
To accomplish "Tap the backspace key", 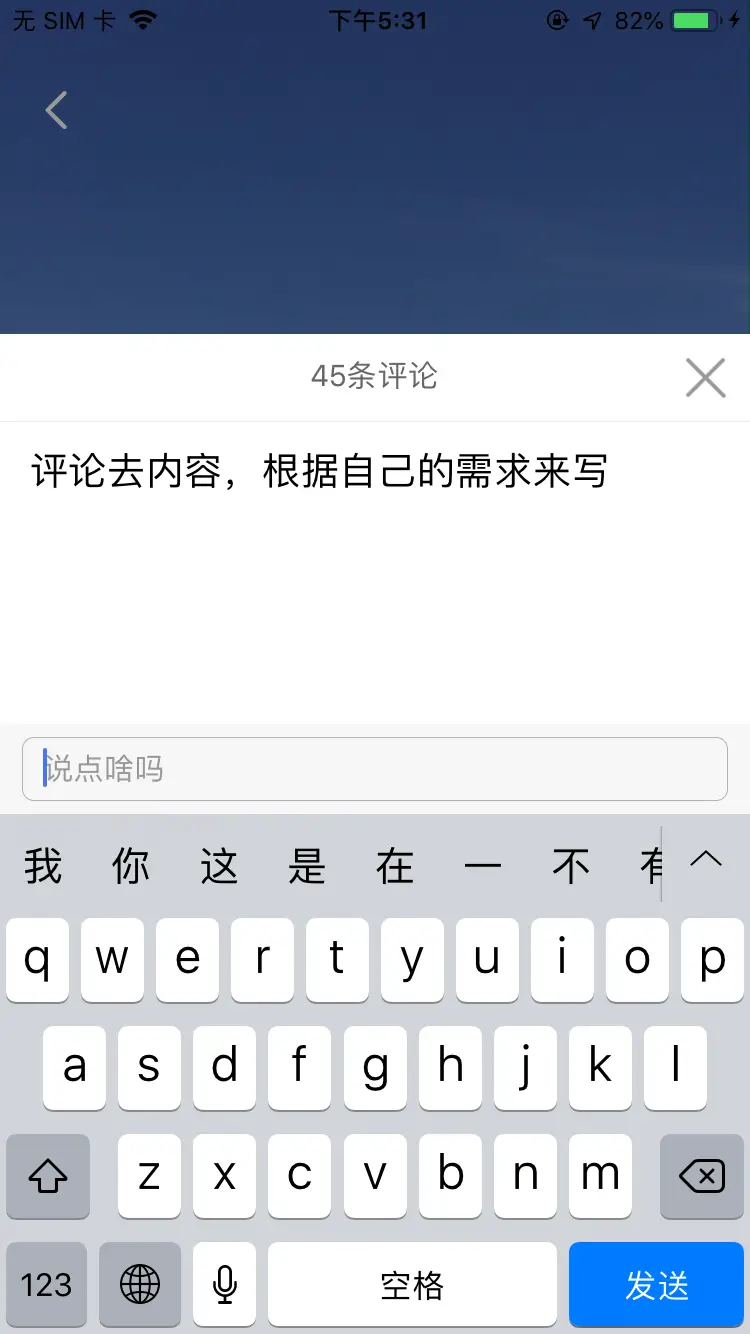I will (x=702, y=1177).
